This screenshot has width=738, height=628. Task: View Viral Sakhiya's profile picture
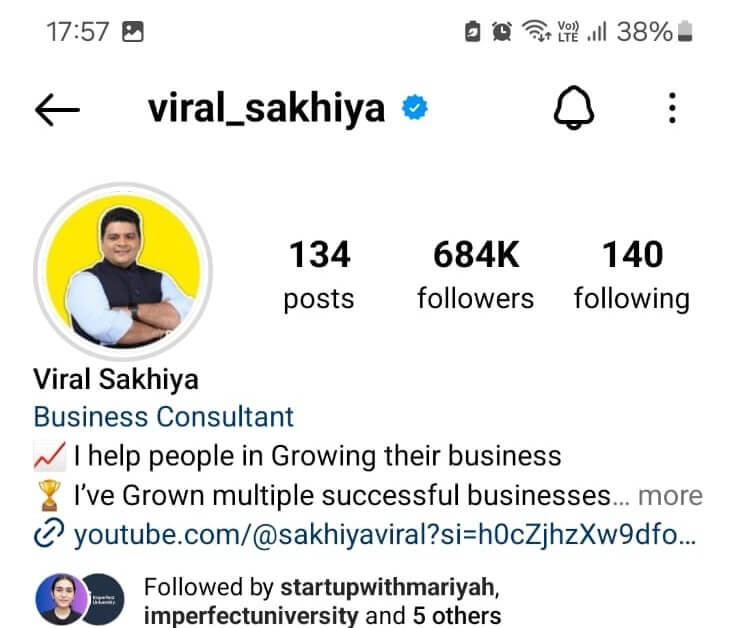[123, 271]
